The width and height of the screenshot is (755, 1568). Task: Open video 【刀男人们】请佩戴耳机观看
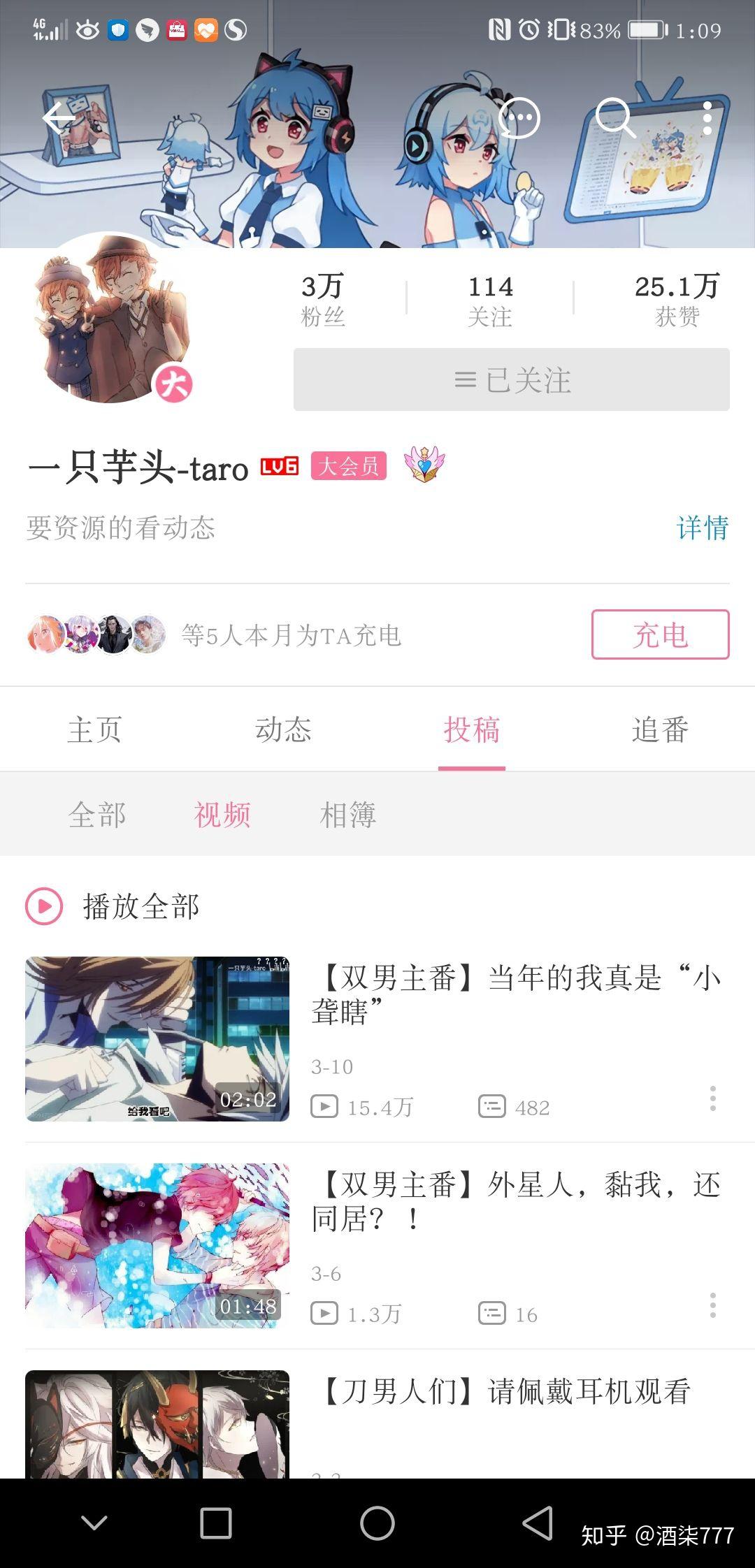pos(505,1391)
